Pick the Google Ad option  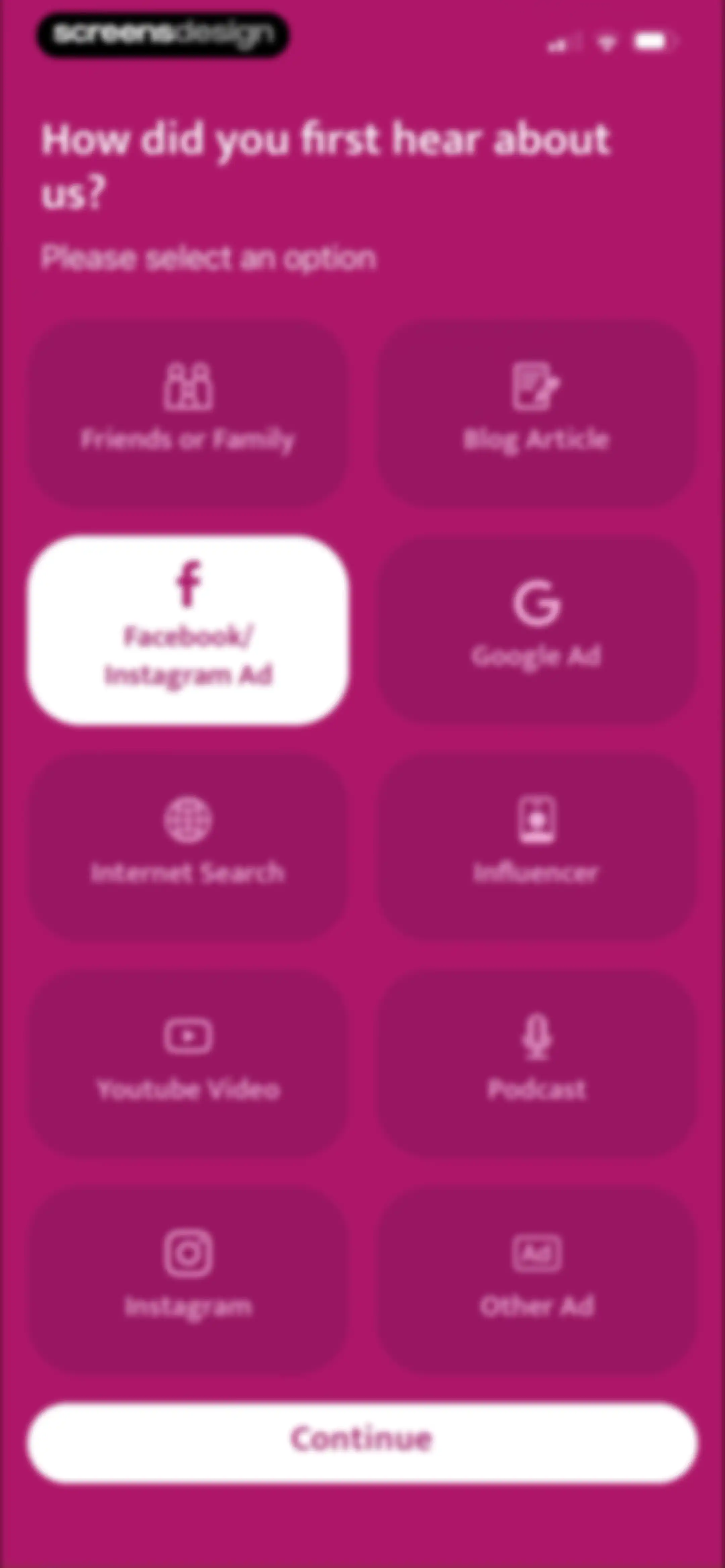click(x=536, y=630)
